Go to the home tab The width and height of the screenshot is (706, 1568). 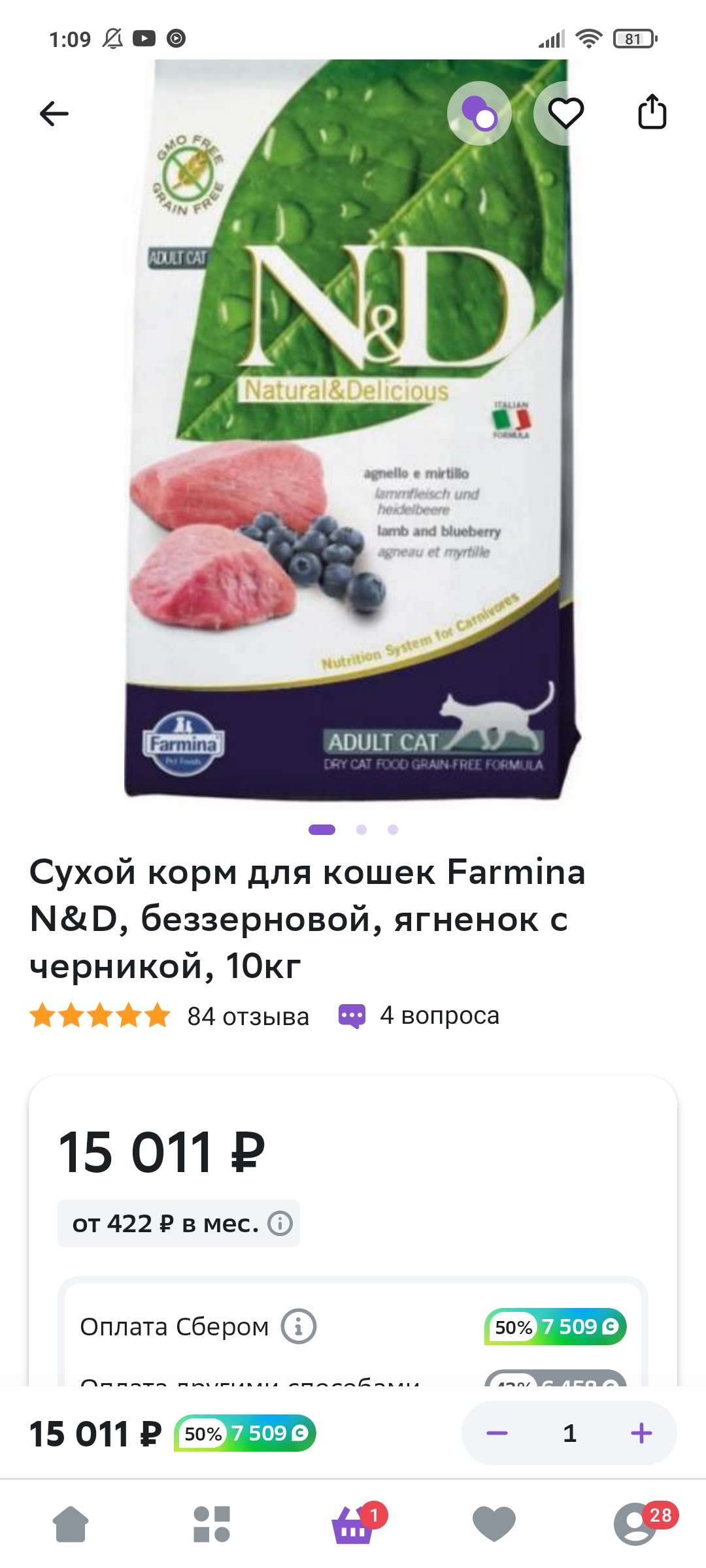click(71, 1524)
